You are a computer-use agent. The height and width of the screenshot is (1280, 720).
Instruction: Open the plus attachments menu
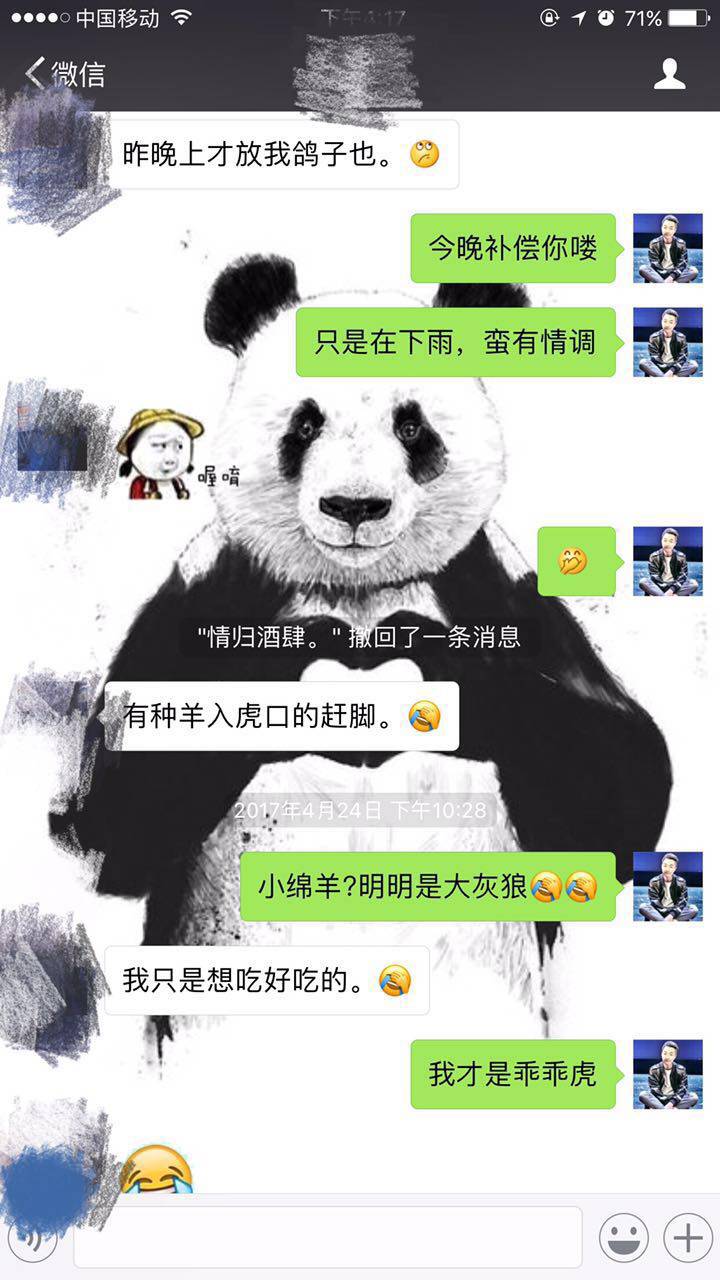coord(688,1238)
